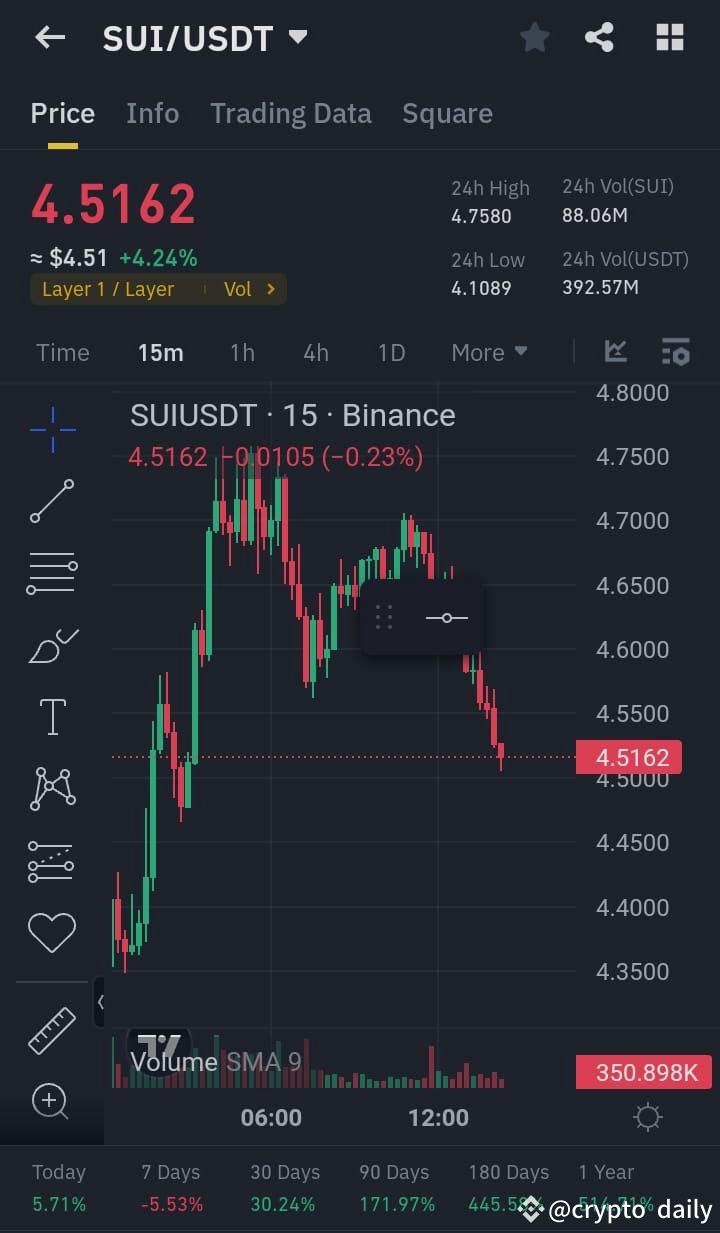This screenshot has width=720, height=1233.
Task: Select the crosshair cursor tool
Action: [x=51, y=430]
